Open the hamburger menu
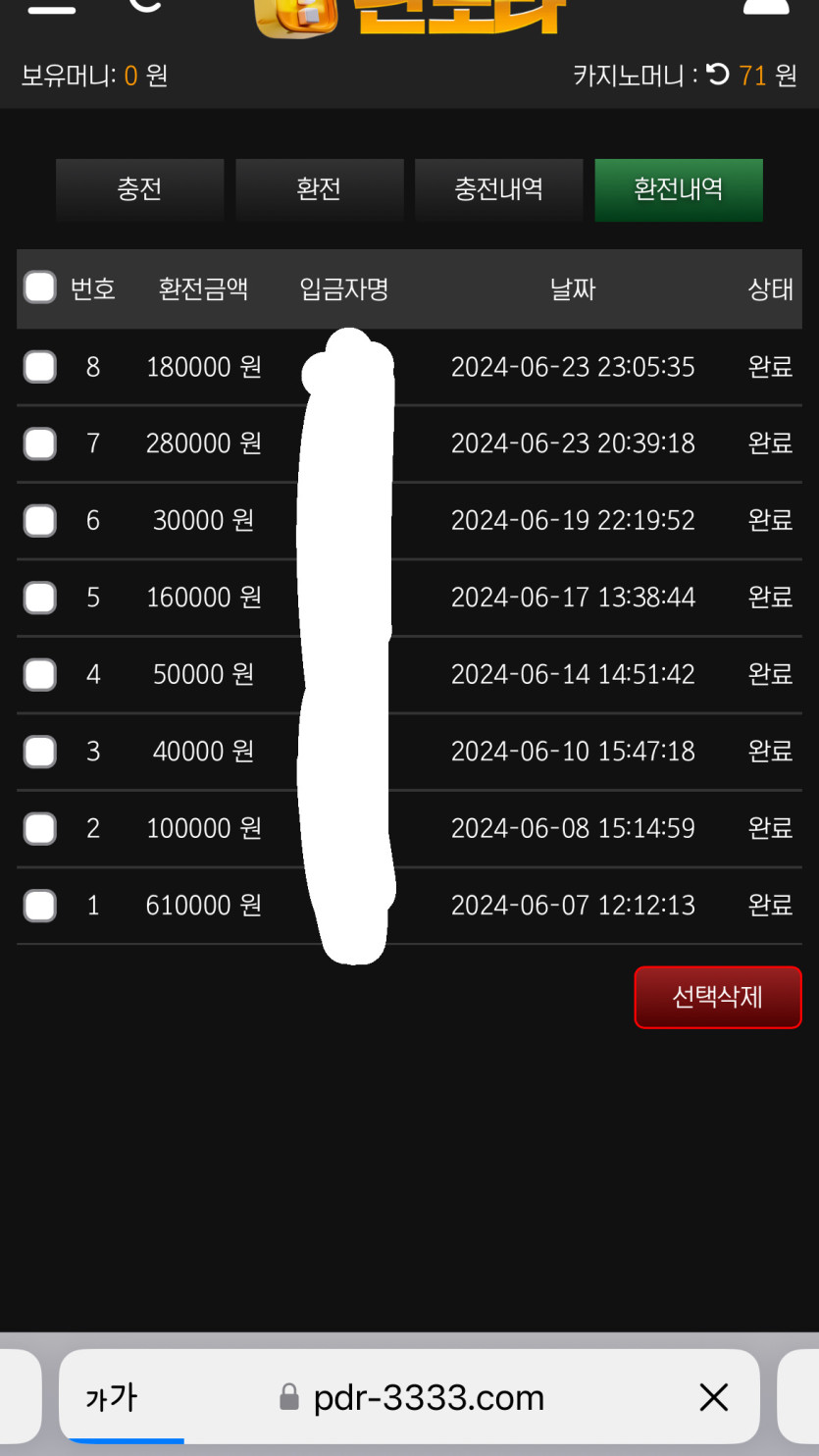This screenshot has width=819, height=1456. [51, 8]
